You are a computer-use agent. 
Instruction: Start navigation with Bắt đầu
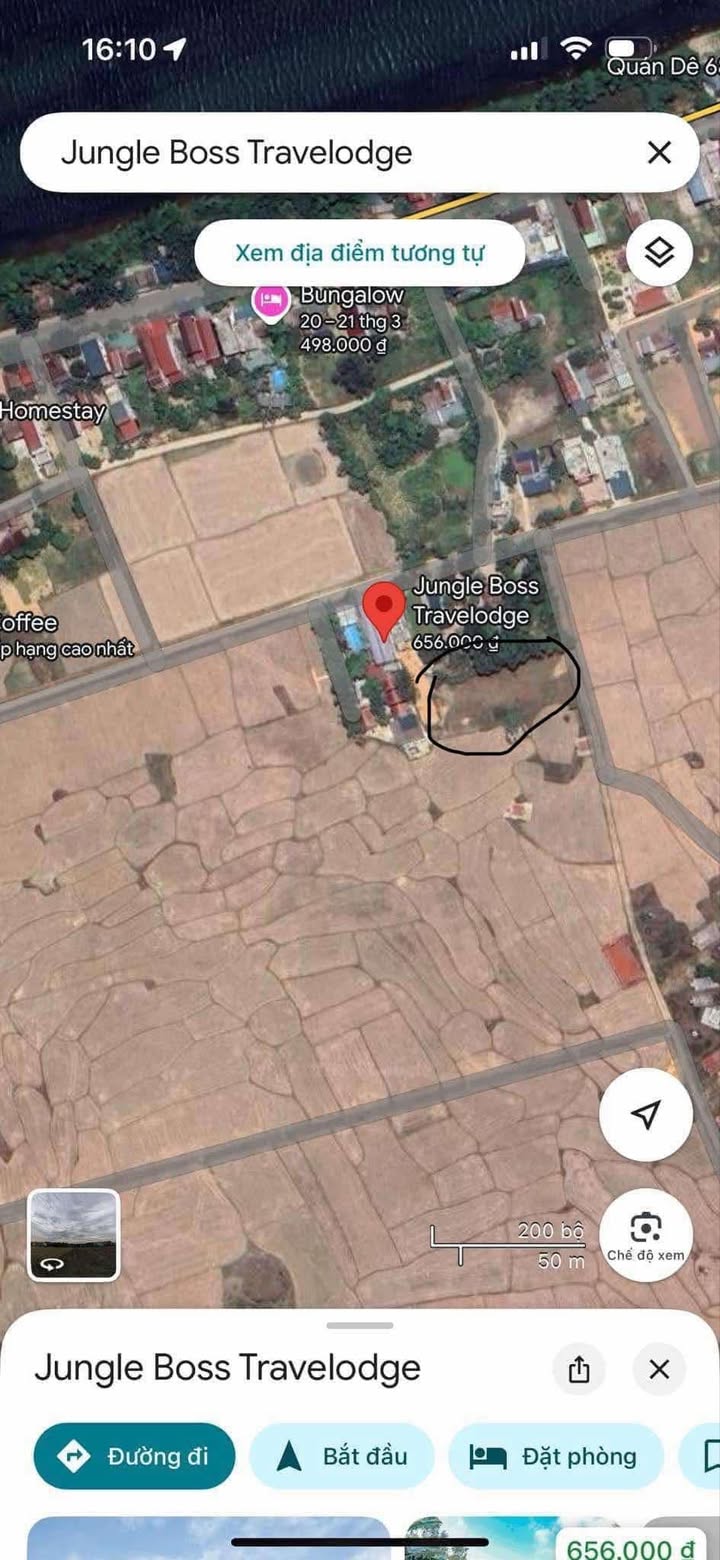click(342, 1456)
